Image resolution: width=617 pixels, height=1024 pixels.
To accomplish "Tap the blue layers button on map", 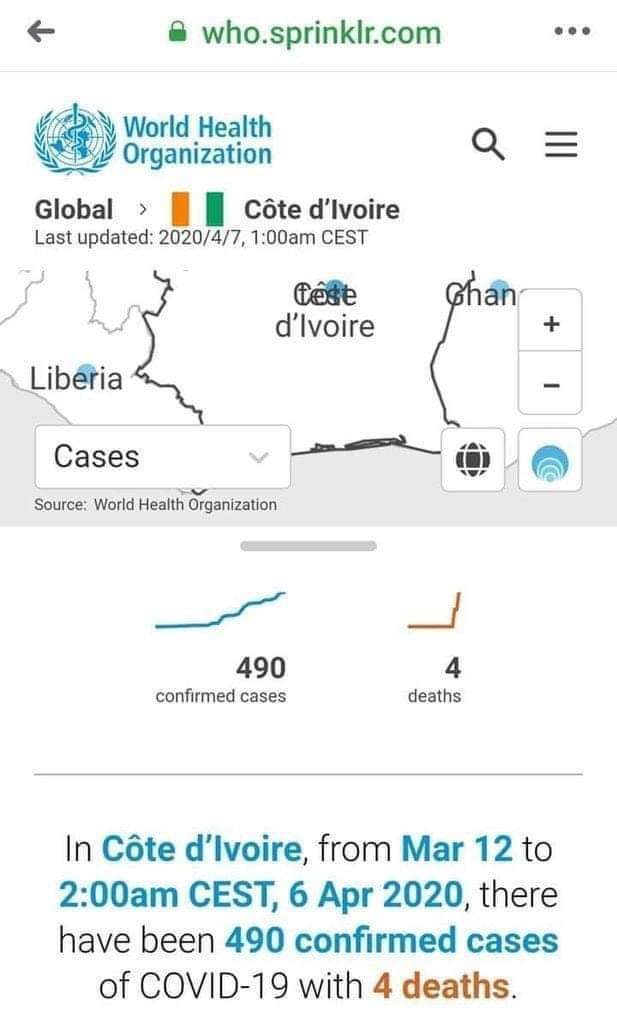I will (x=550, y=460).
